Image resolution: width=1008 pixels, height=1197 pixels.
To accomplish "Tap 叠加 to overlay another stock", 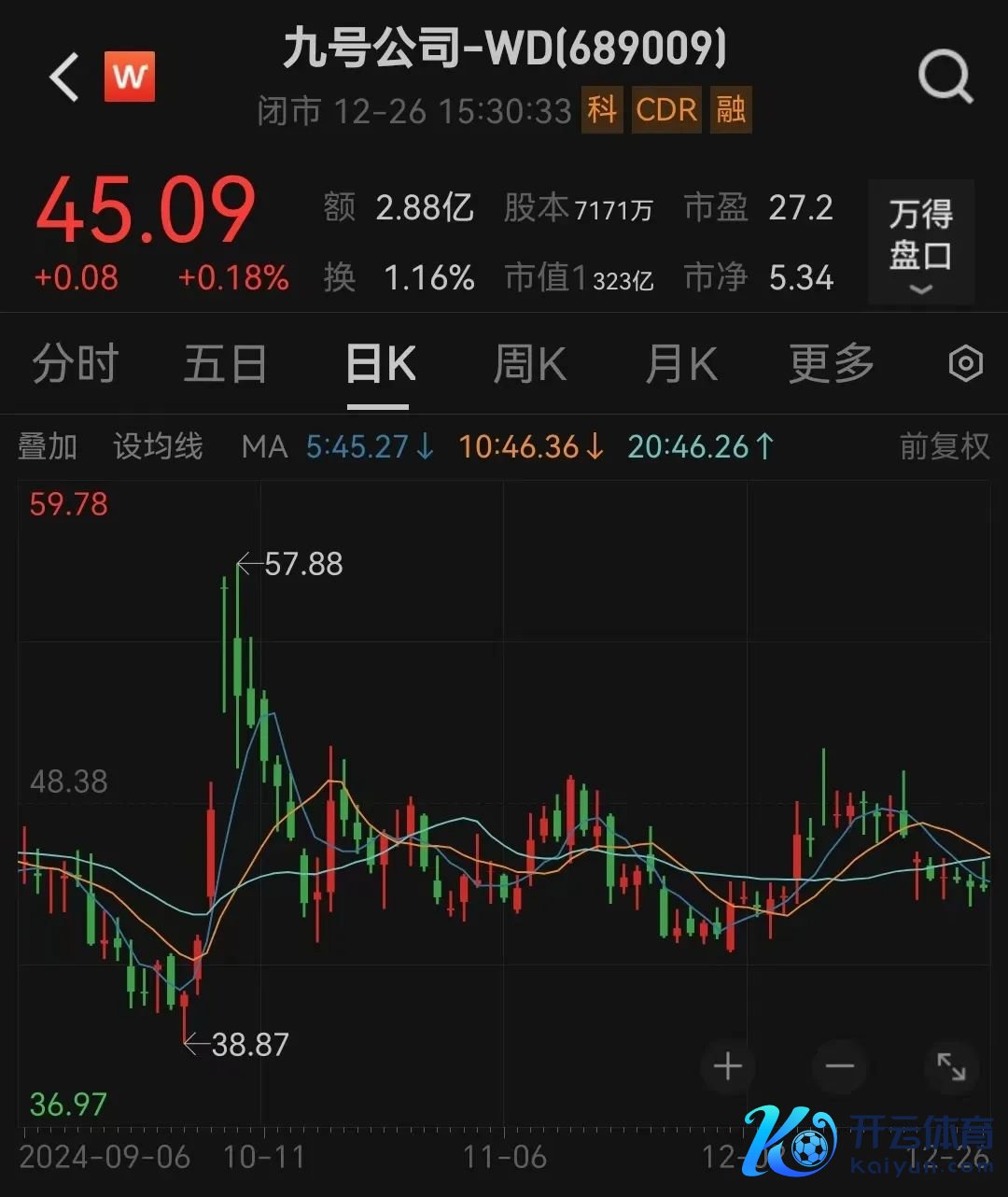I will click(48, 446).
